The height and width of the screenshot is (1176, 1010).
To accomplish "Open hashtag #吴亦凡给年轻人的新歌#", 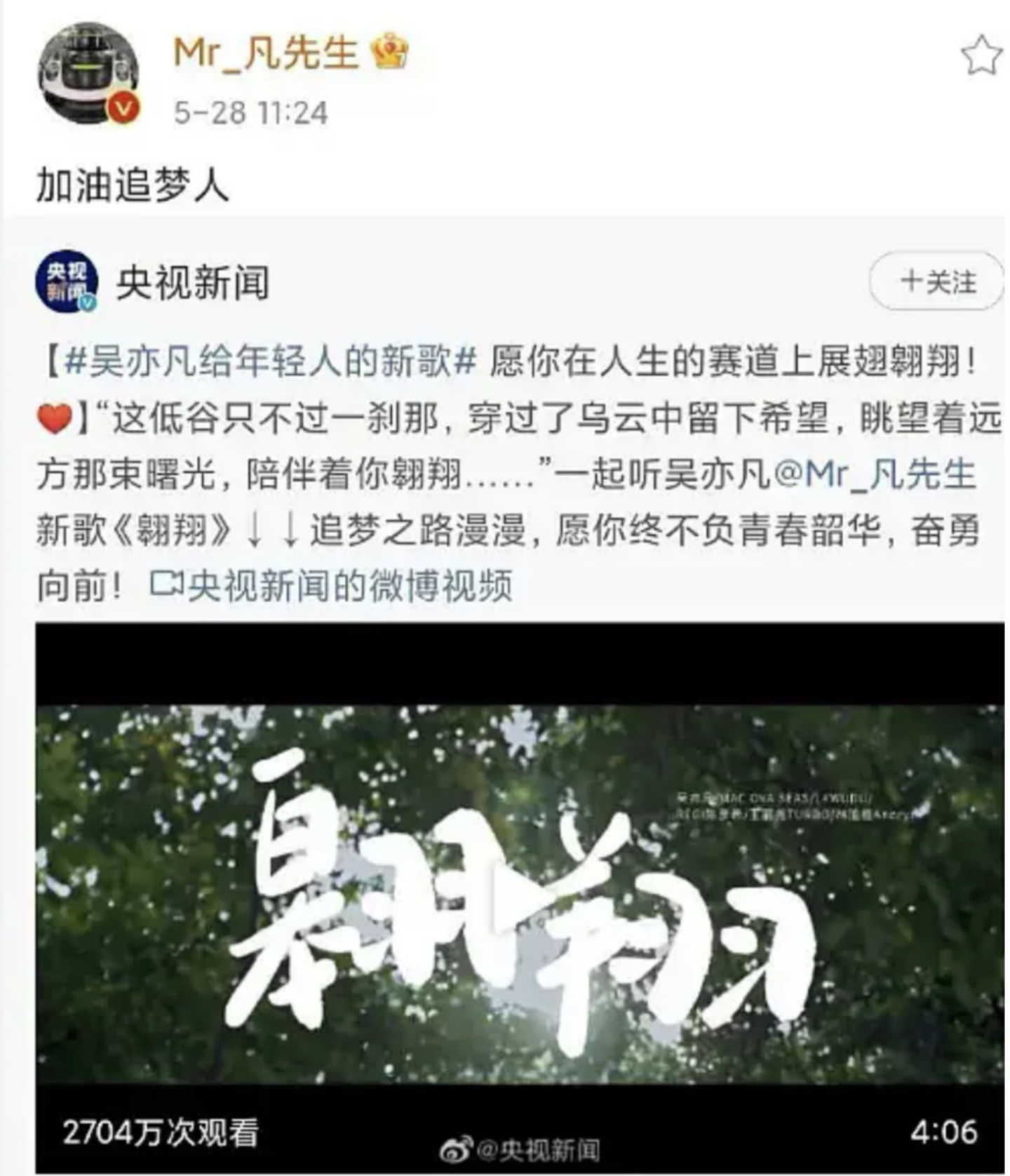I will (271, 363).
